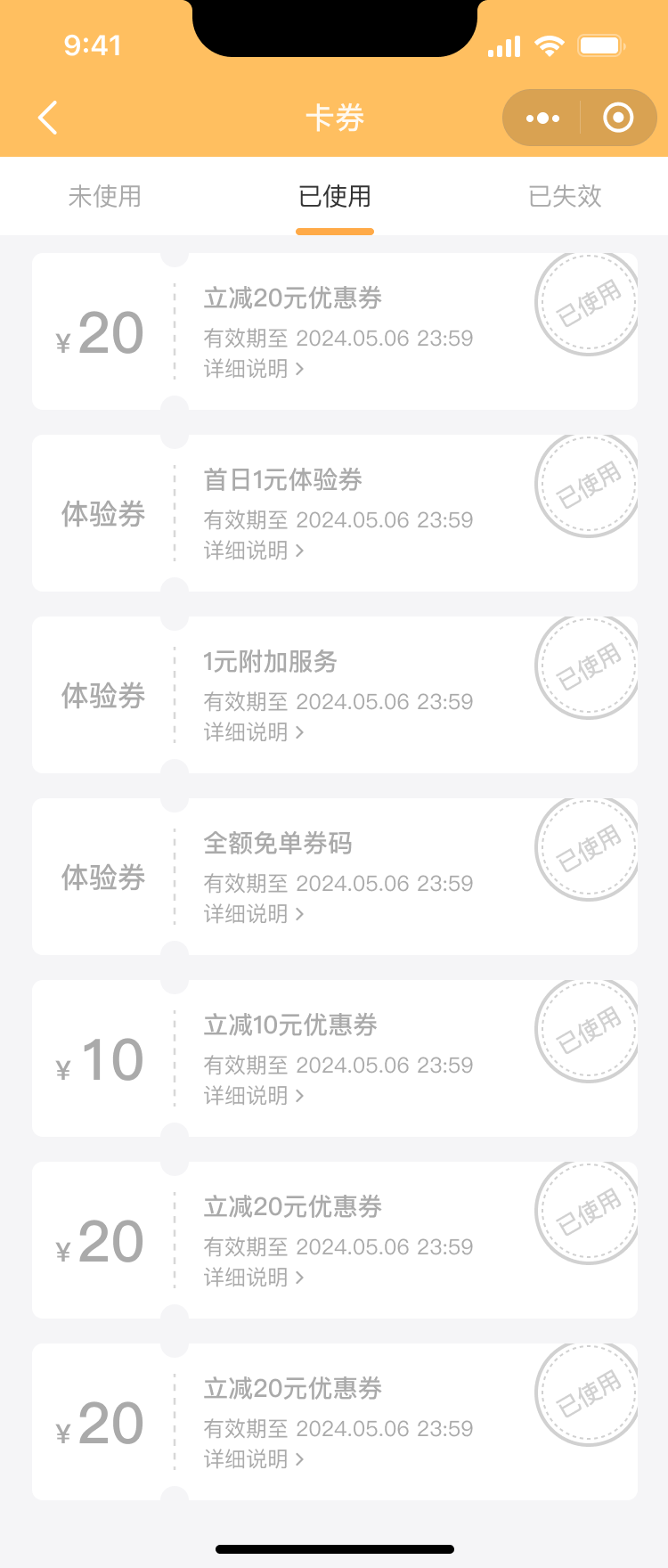Switch to the 已失效 tab

click(x=565, y=196)
